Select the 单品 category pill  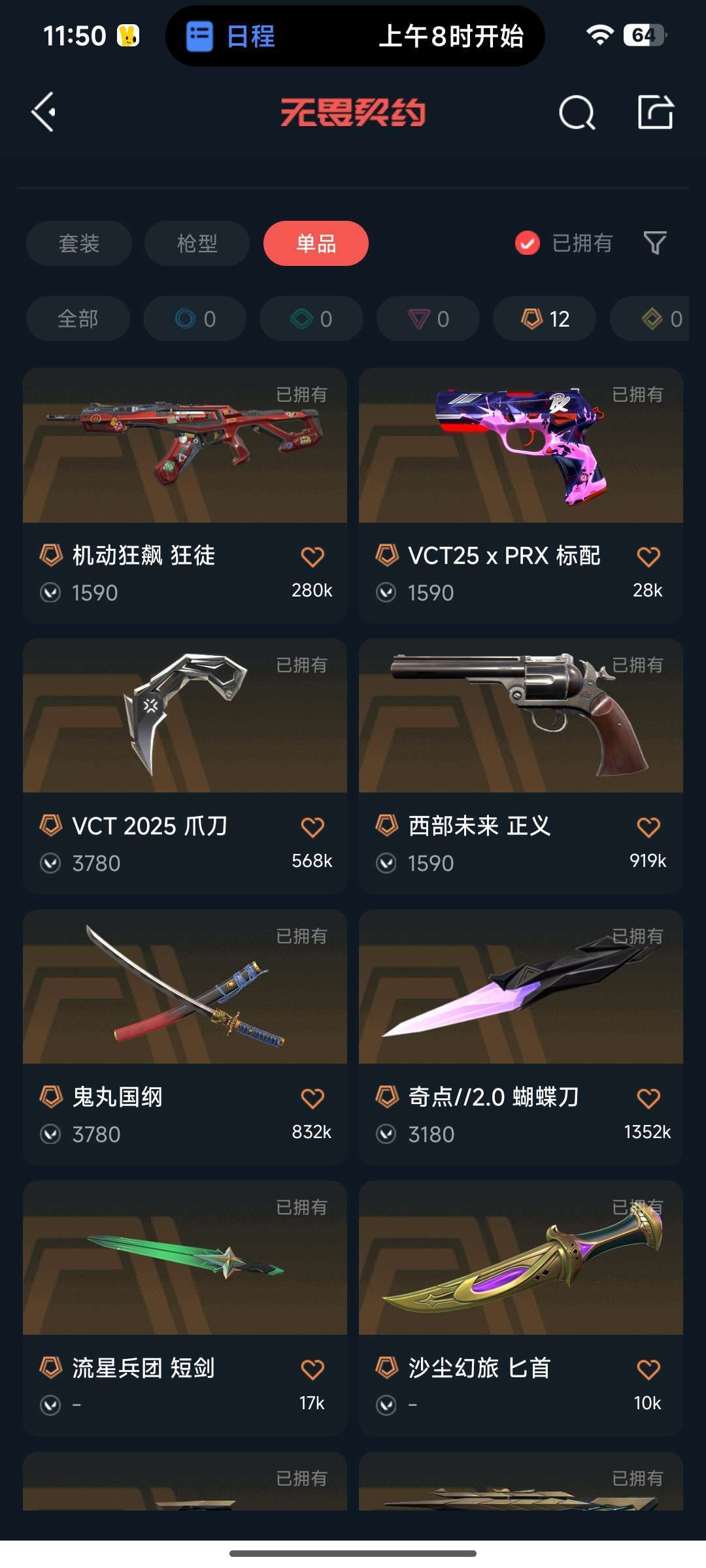(316, 243)
